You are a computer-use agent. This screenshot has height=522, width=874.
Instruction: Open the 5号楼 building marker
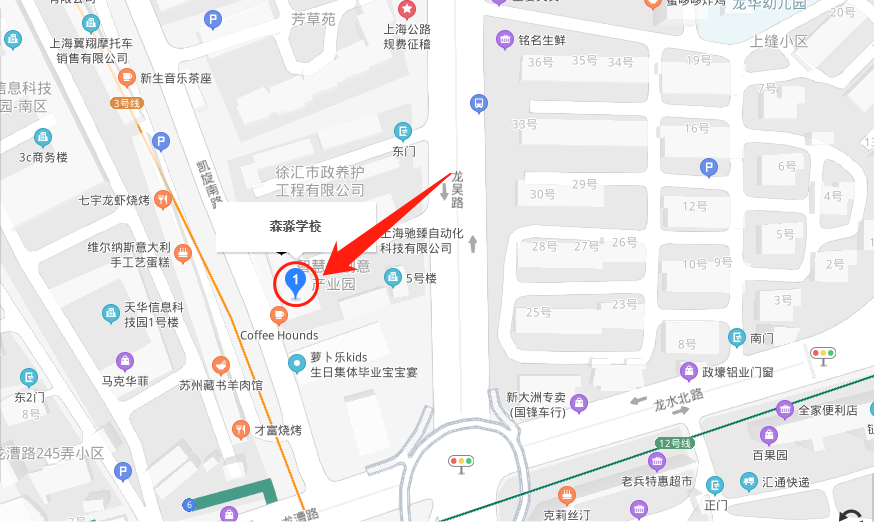(393, 278)
